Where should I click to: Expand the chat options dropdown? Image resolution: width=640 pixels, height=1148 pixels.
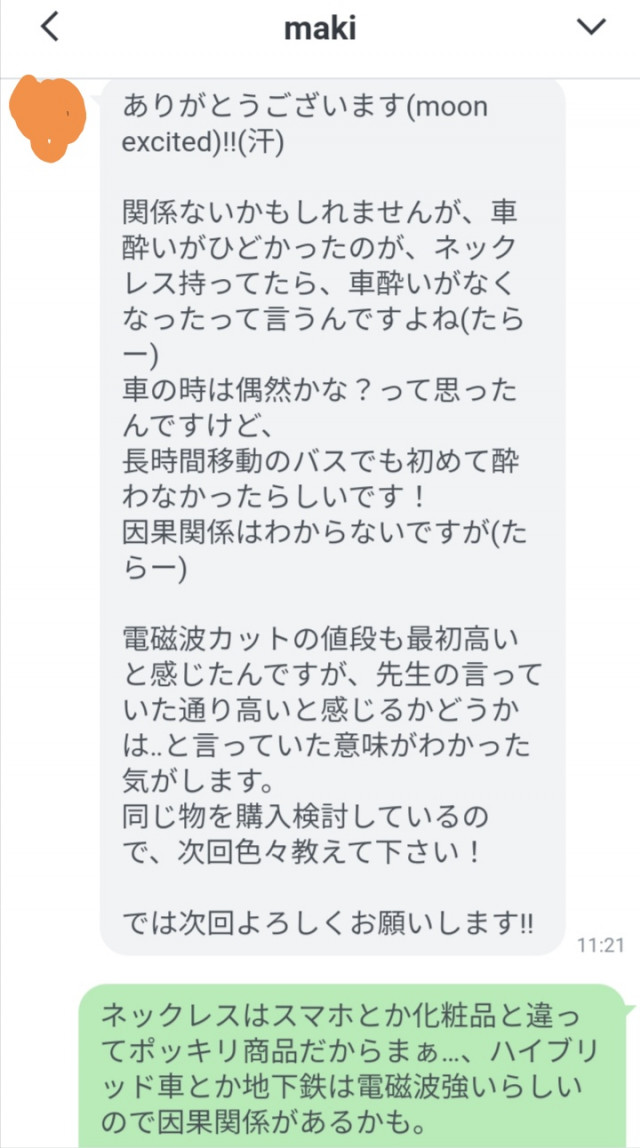[592, 28]
